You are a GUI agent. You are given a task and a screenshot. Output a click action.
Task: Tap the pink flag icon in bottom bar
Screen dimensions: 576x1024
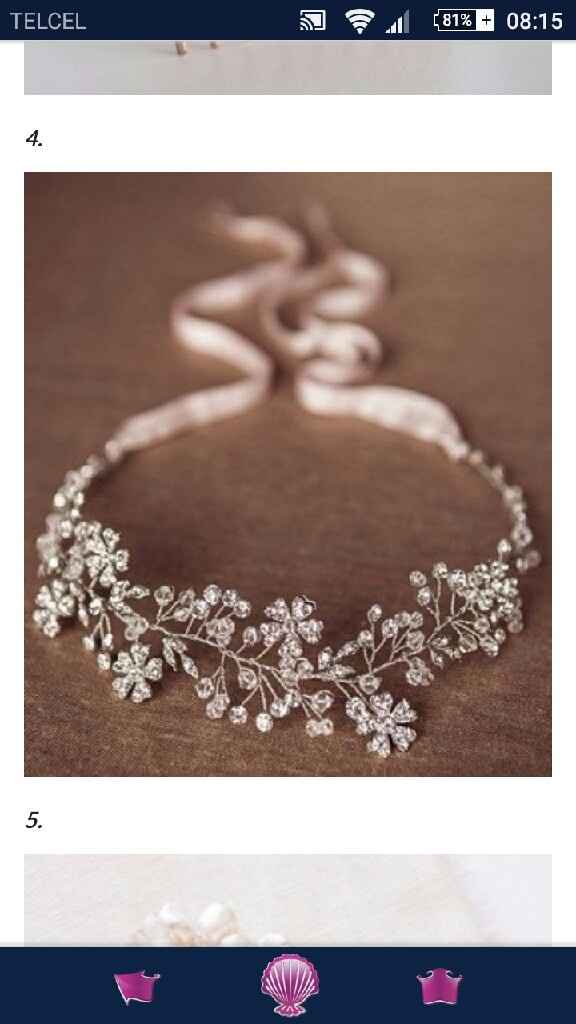pos(137,987)
